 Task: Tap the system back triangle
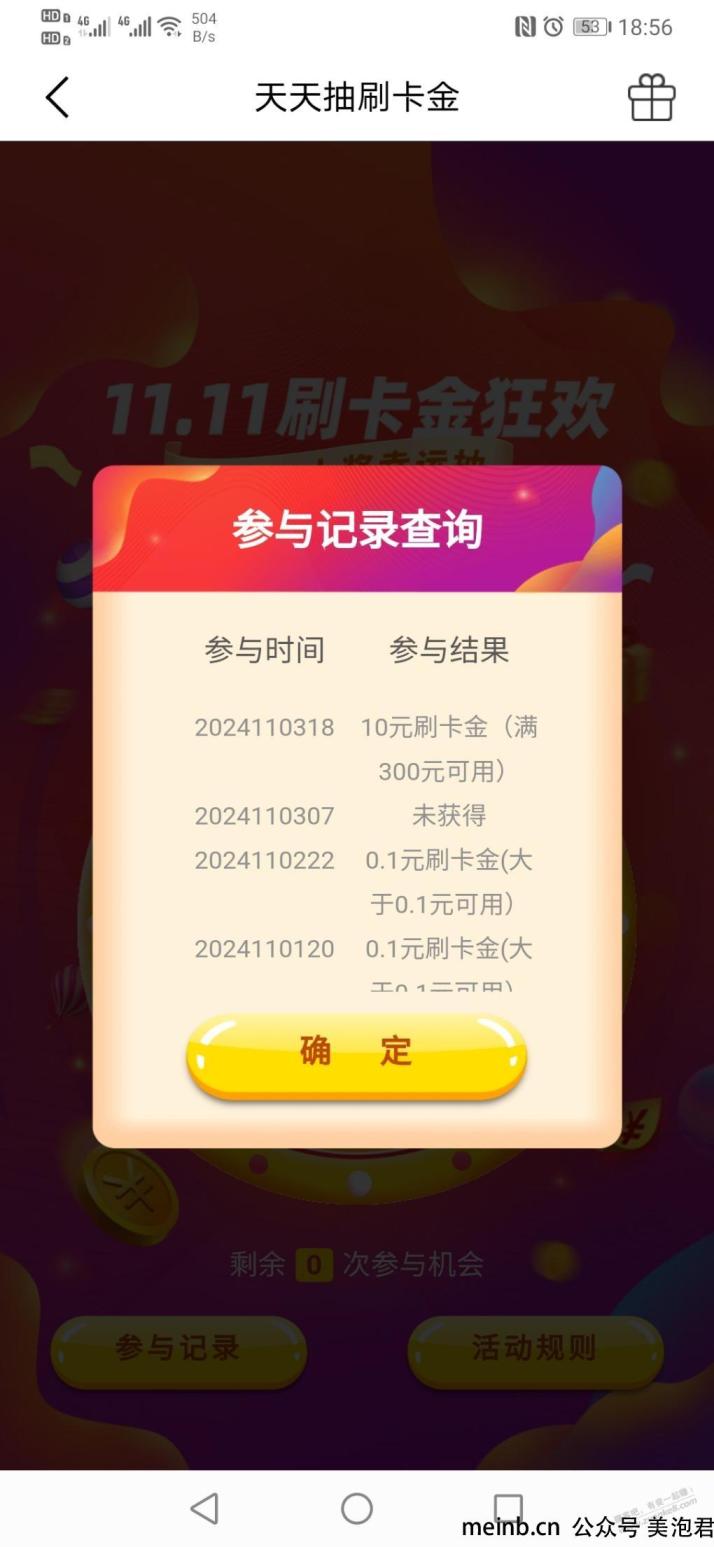point(205,1508)
